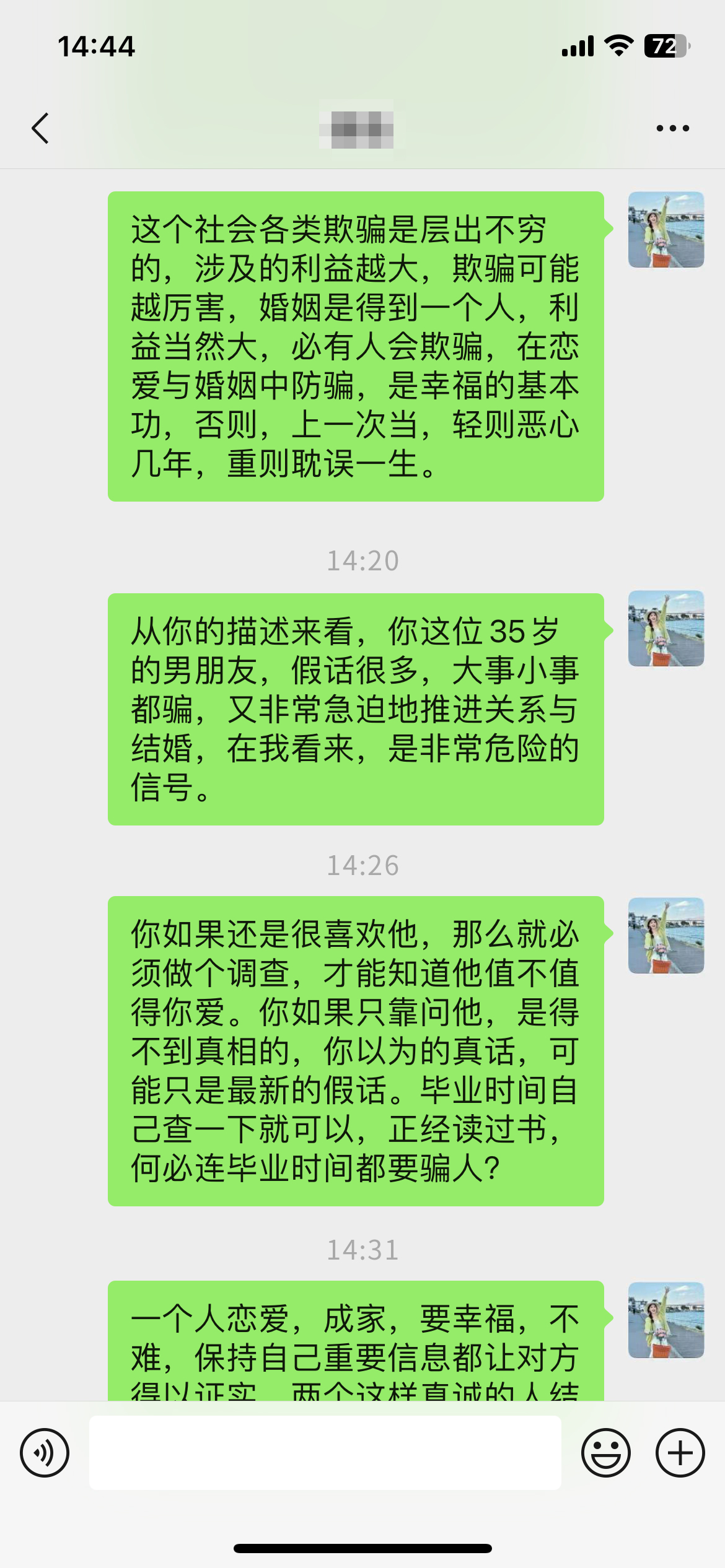
Task: Switch to voice message input
Action: pos(45,1452)
